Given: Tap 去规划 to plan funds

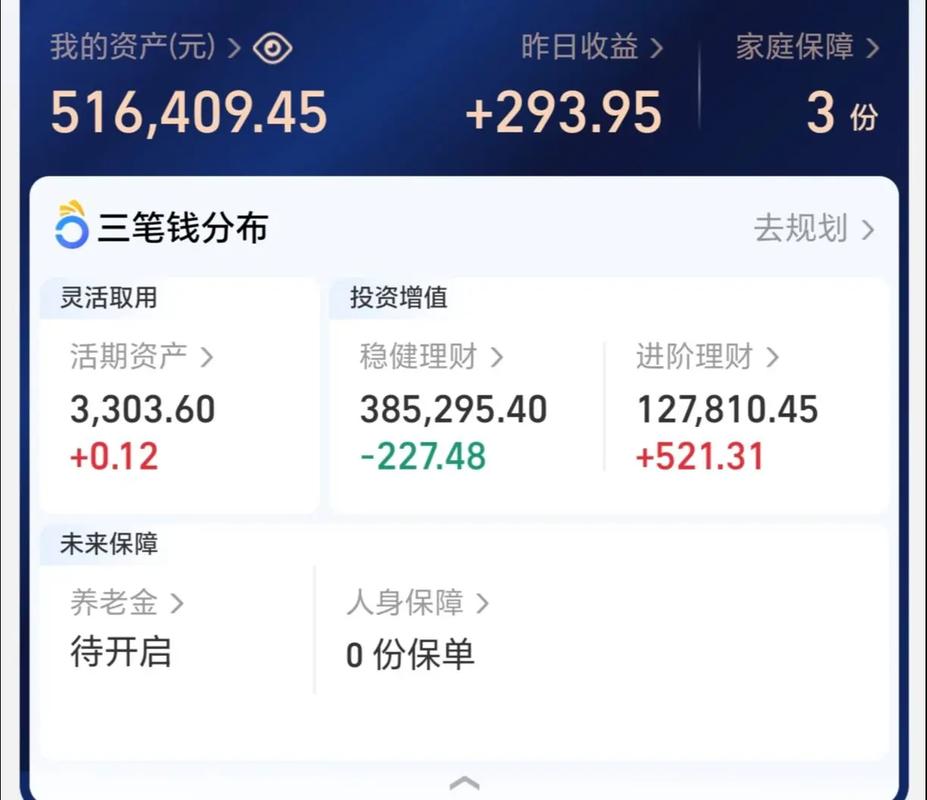Looking at the screenshot, I should pos(813,229).
